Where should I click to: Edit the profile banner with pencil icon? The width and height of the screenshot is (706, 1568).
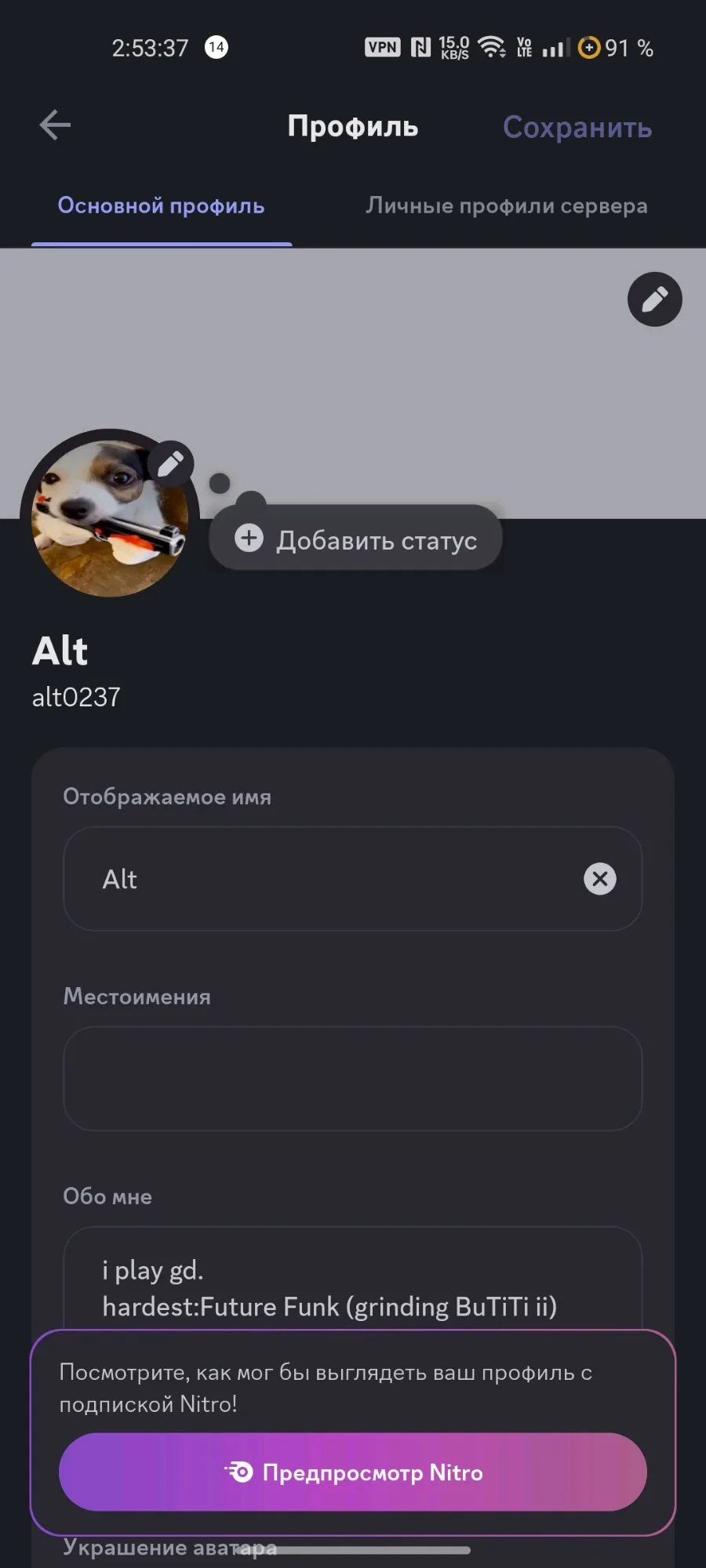[x=654, y=299]
